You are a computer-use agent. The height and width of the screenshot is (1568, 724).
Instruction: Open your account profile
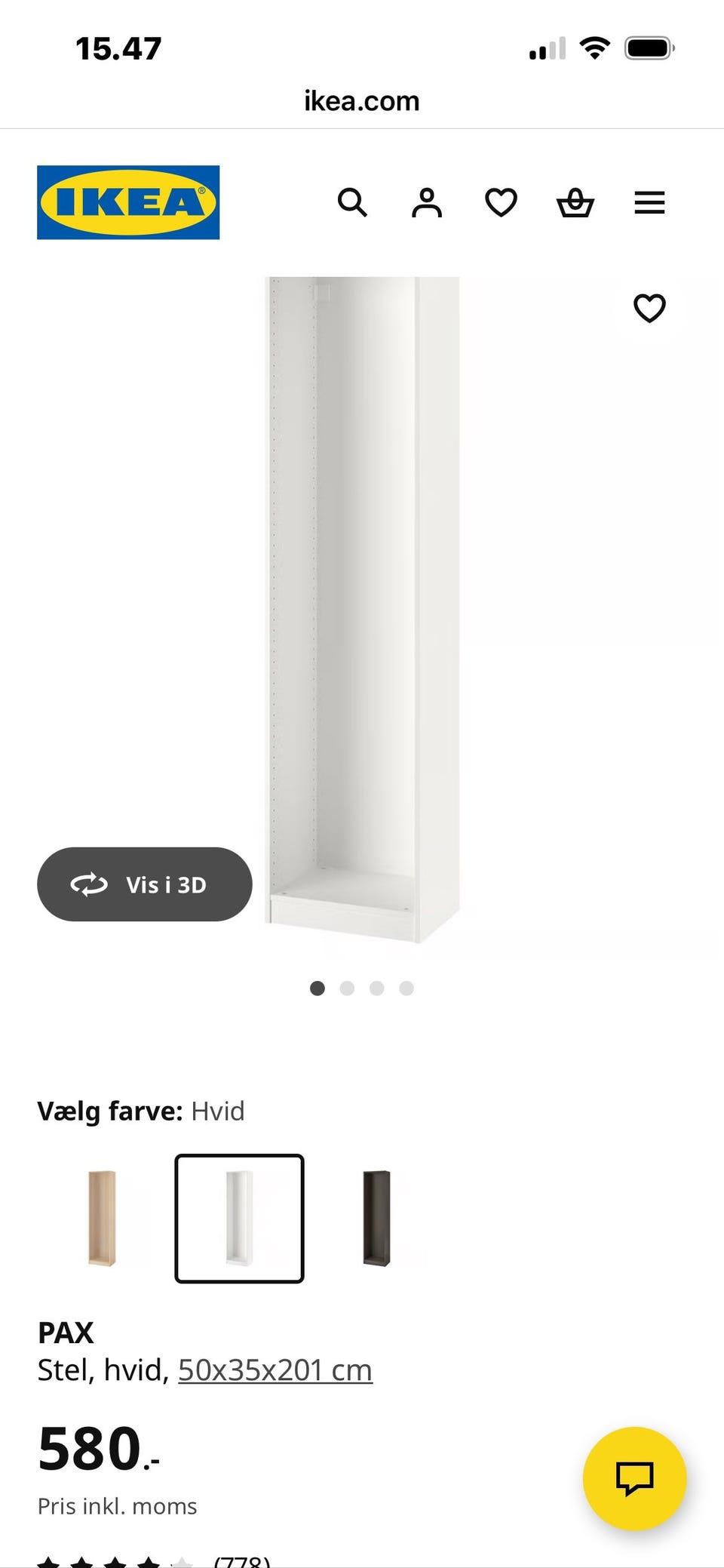click(426, 202)
